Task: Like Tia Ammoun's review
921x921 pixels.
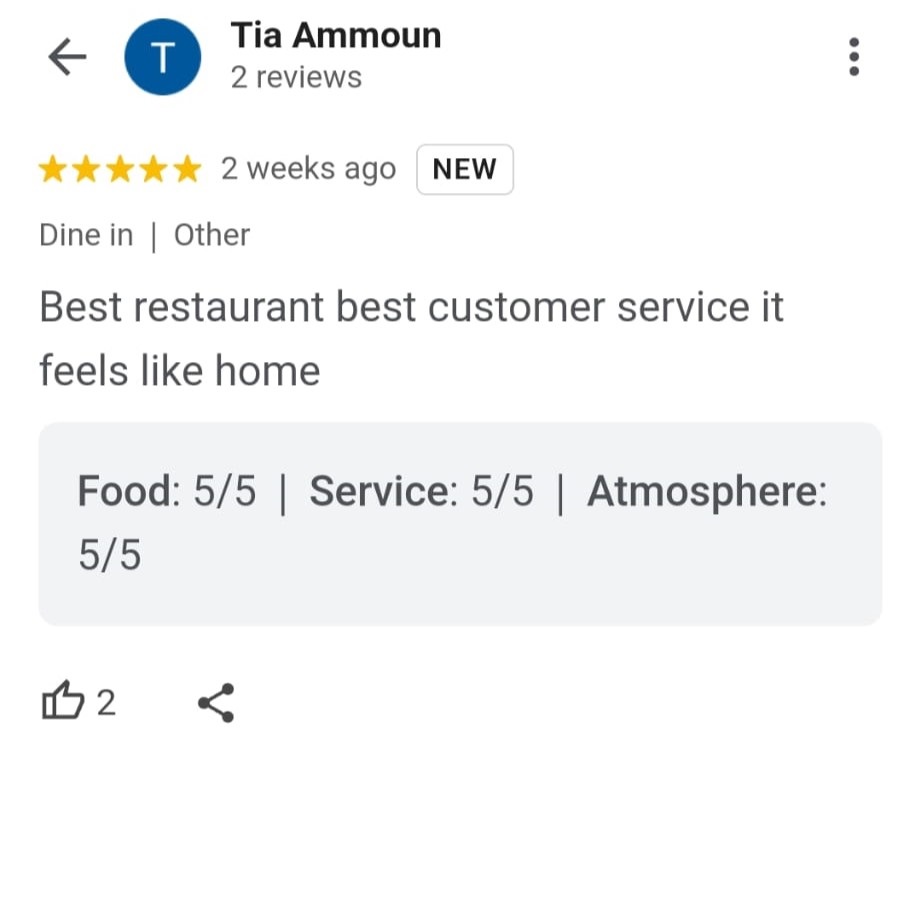Action: tap(61, 702)
